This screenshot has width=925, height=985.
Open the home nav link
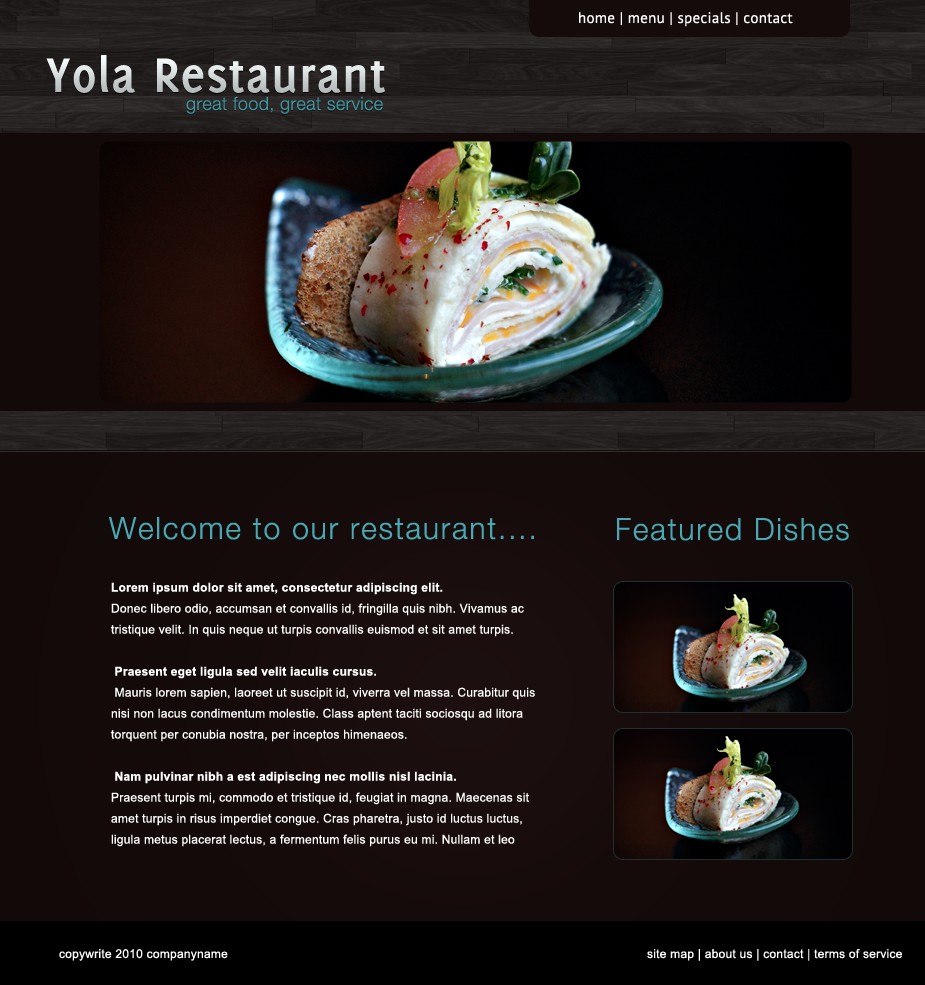pyautogui.click(x=596, y=18)
